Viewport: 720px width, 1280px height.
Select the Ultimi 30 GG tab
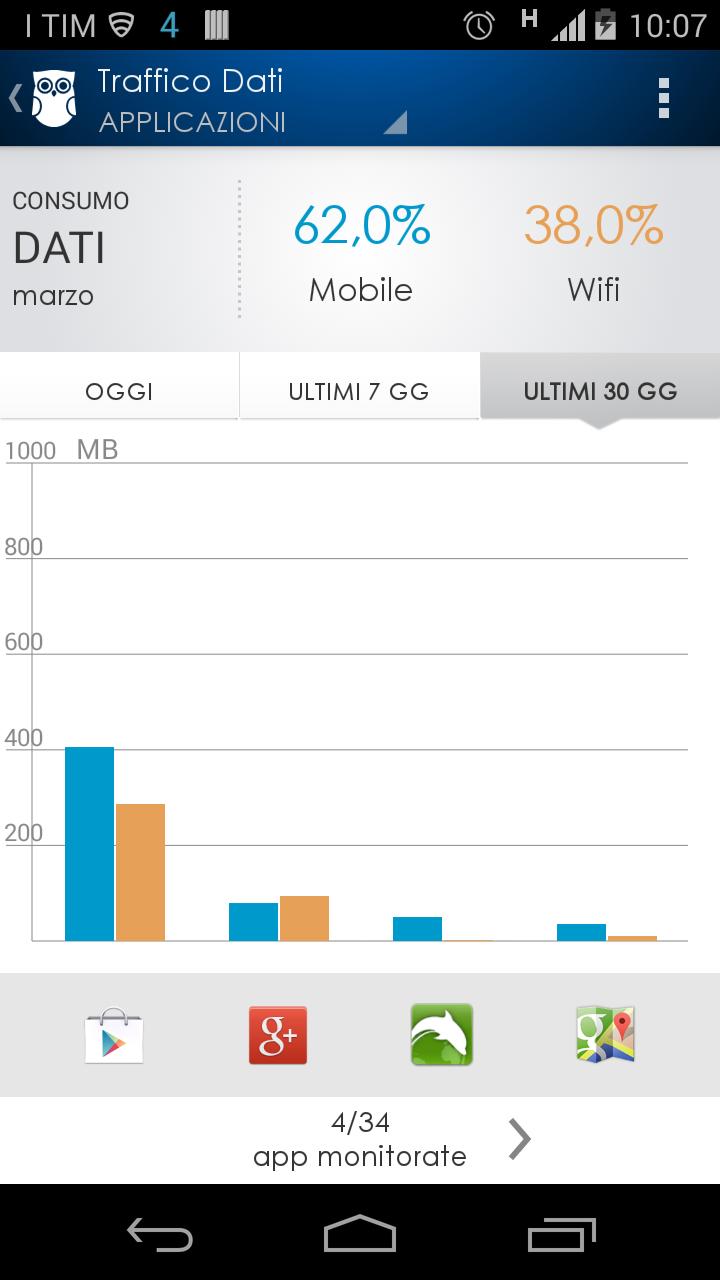click(x=600, y=391)
